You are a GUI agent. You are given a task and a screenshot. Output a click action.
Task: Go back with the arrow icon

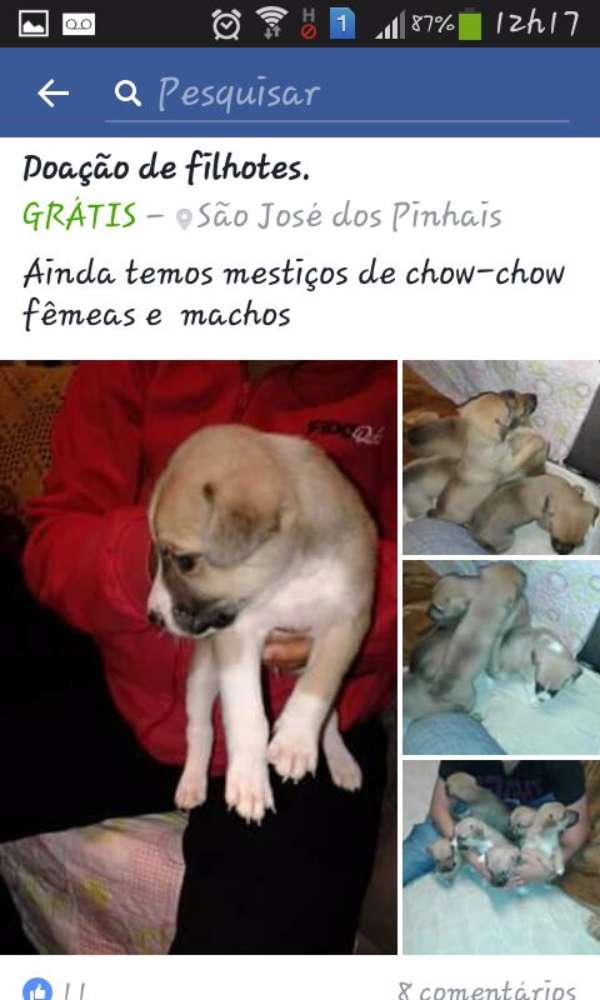[x=52, y=94]
